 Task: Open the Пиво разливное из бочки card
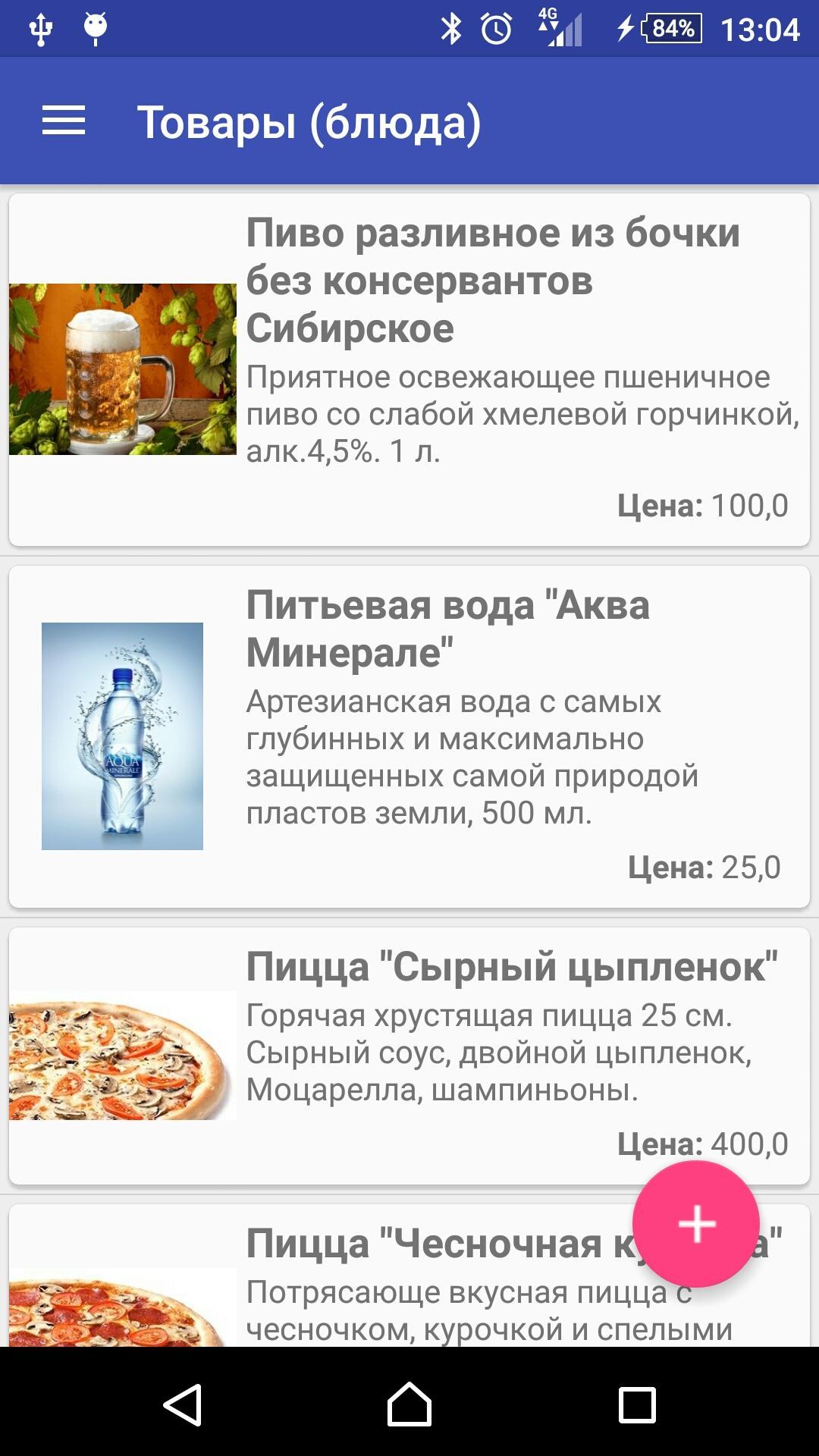[409, 370]
